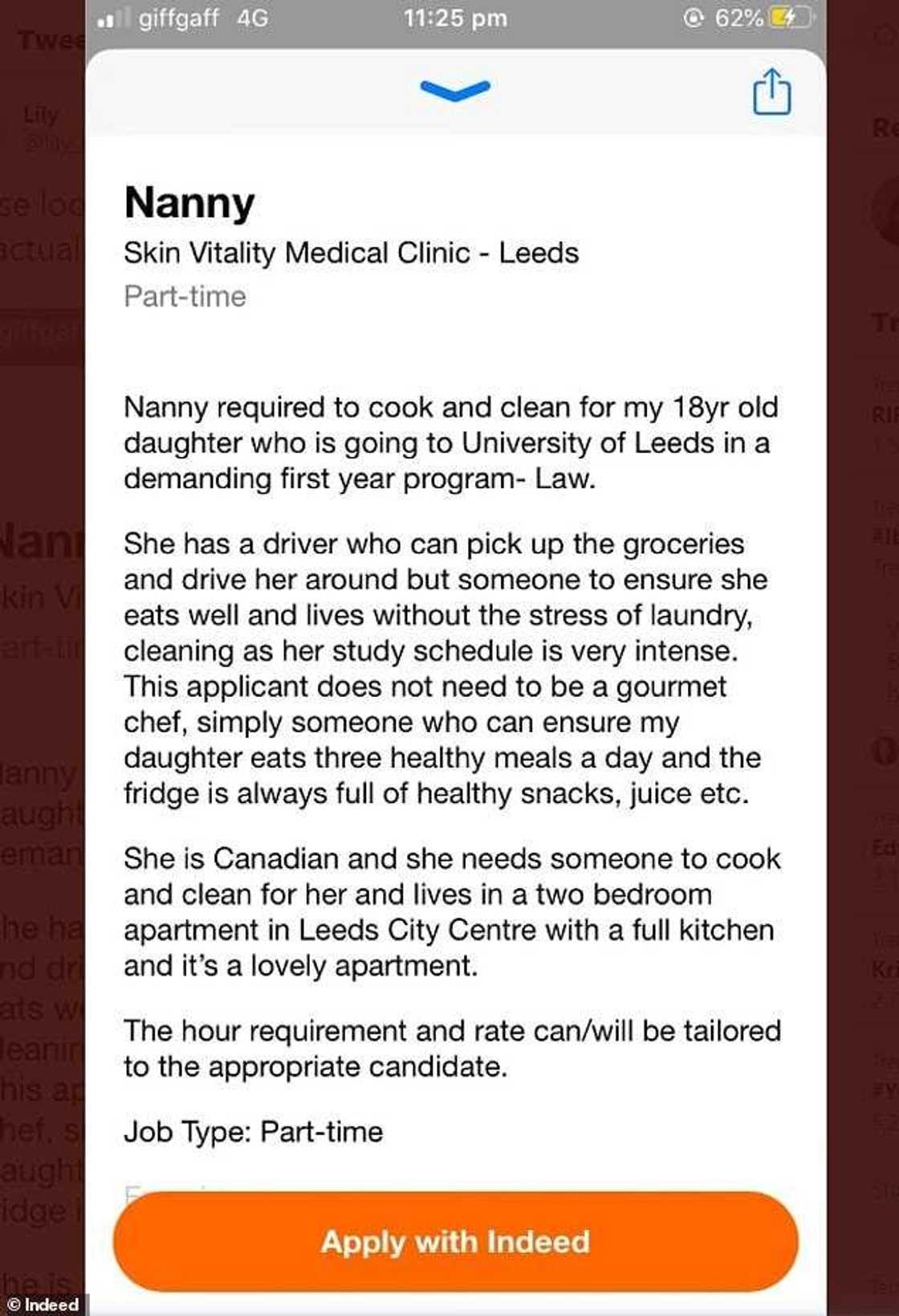Tap the orientation lock icon beside 62%
The image size is (899, 1316).
coord(695,18)
